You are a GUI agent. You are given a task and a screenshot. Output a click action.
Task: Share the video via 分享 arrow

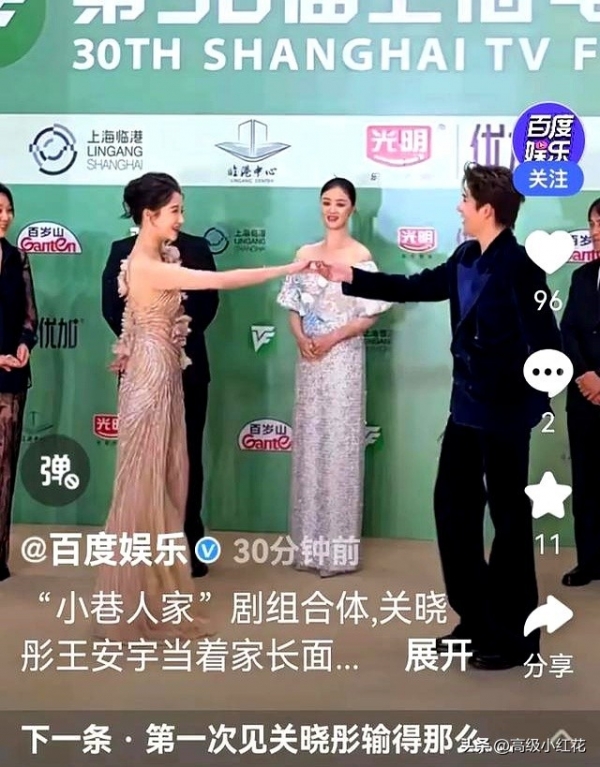pyautogui.click(x=548, y=618)
